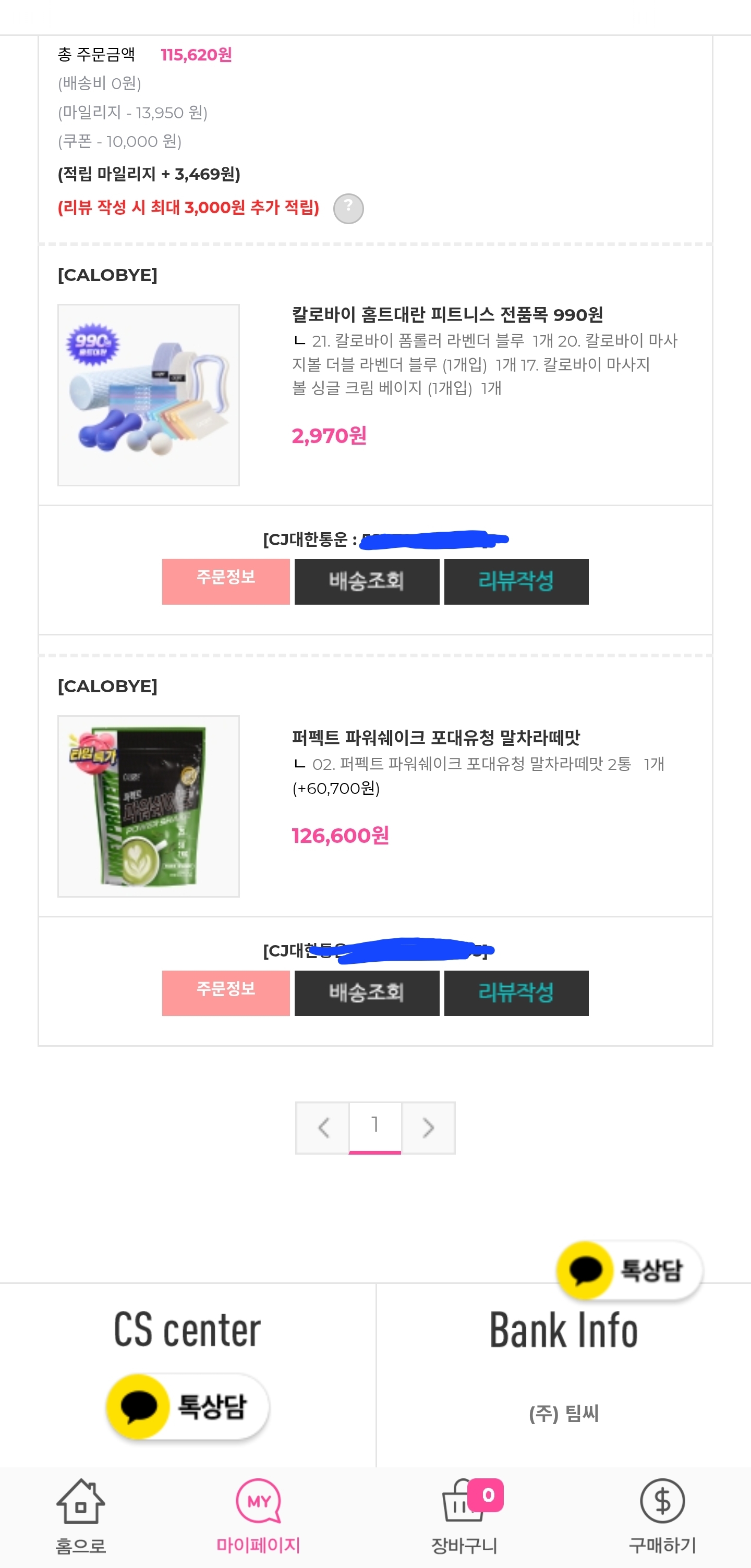Switch to the 마이페이지 tab
This screenshot has width=751, height=1568.
click(x=258, y=1516)
